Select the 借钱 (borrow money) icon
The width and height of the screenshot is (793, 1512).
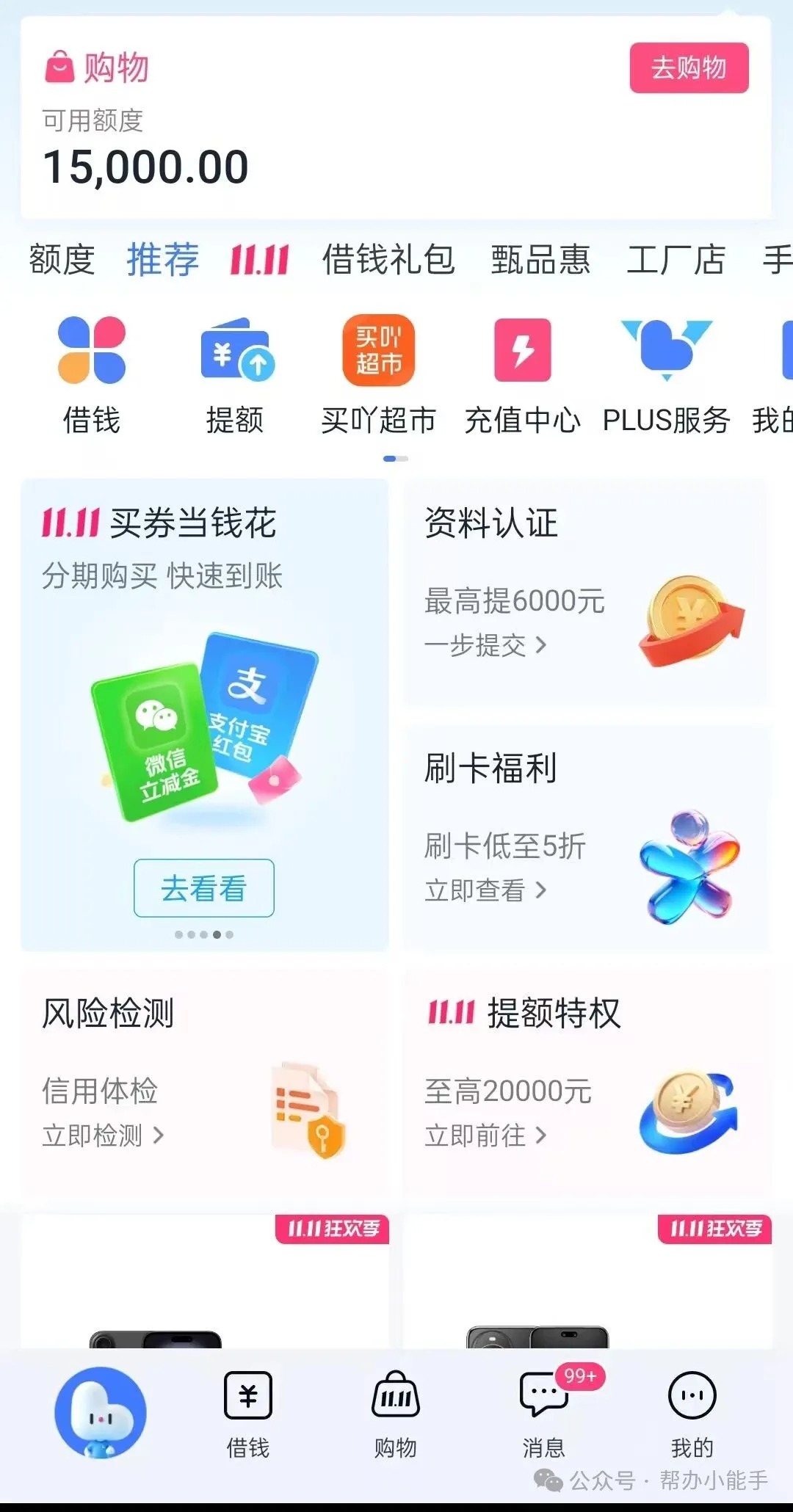point(90,352)
